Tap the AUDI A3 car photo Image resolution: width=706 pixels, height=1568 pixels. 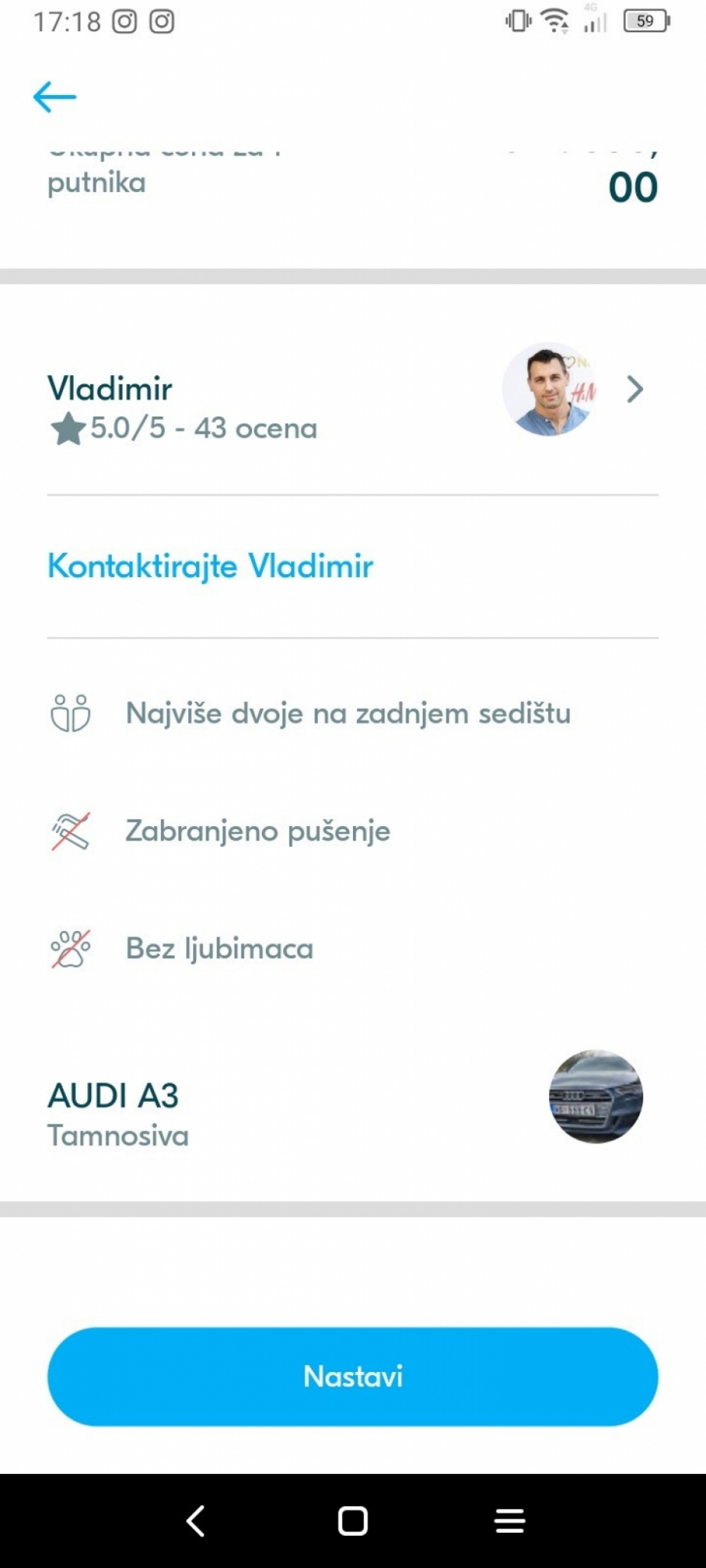click(x=595, y=1098)
